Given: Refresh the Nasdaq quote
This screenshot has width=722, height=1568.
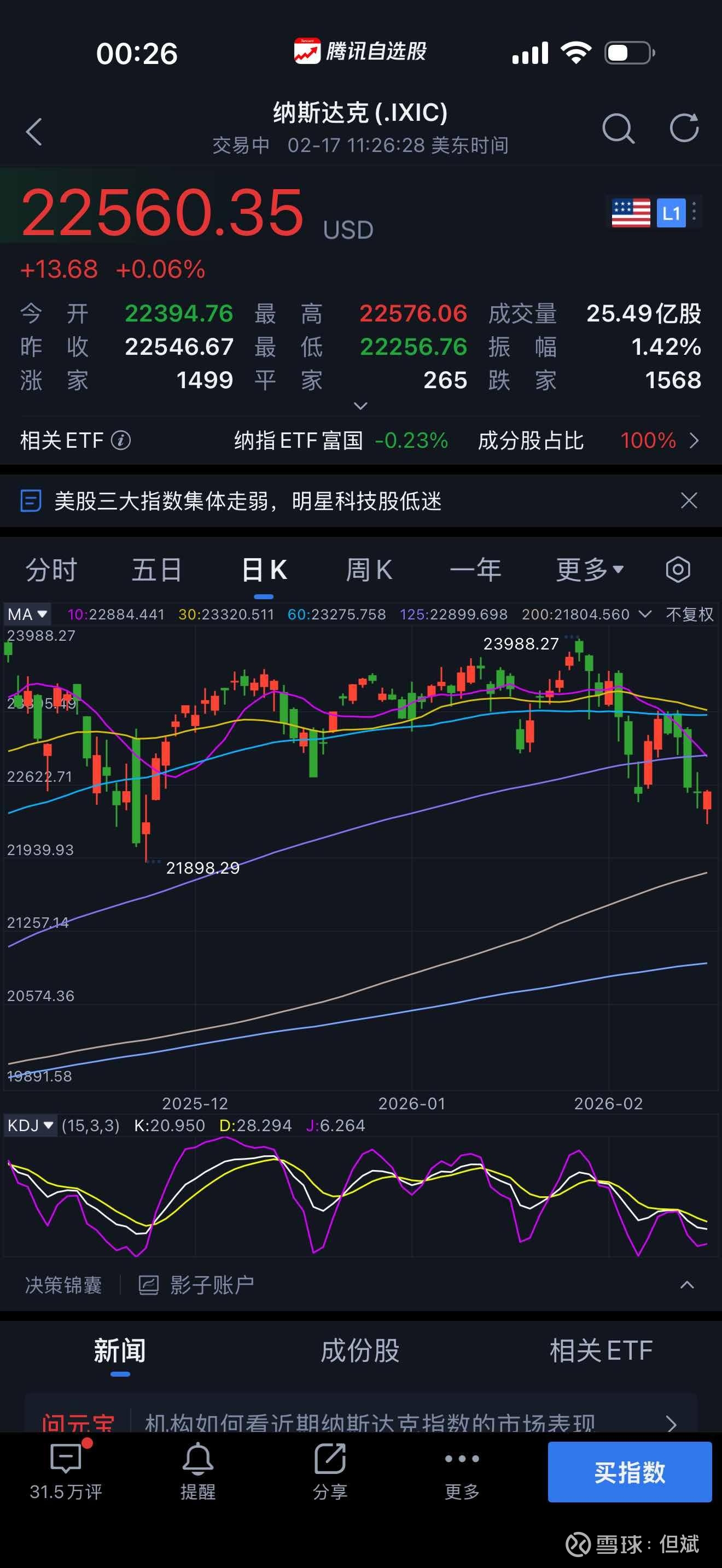Looking at the screenshot, I should 684,128.
